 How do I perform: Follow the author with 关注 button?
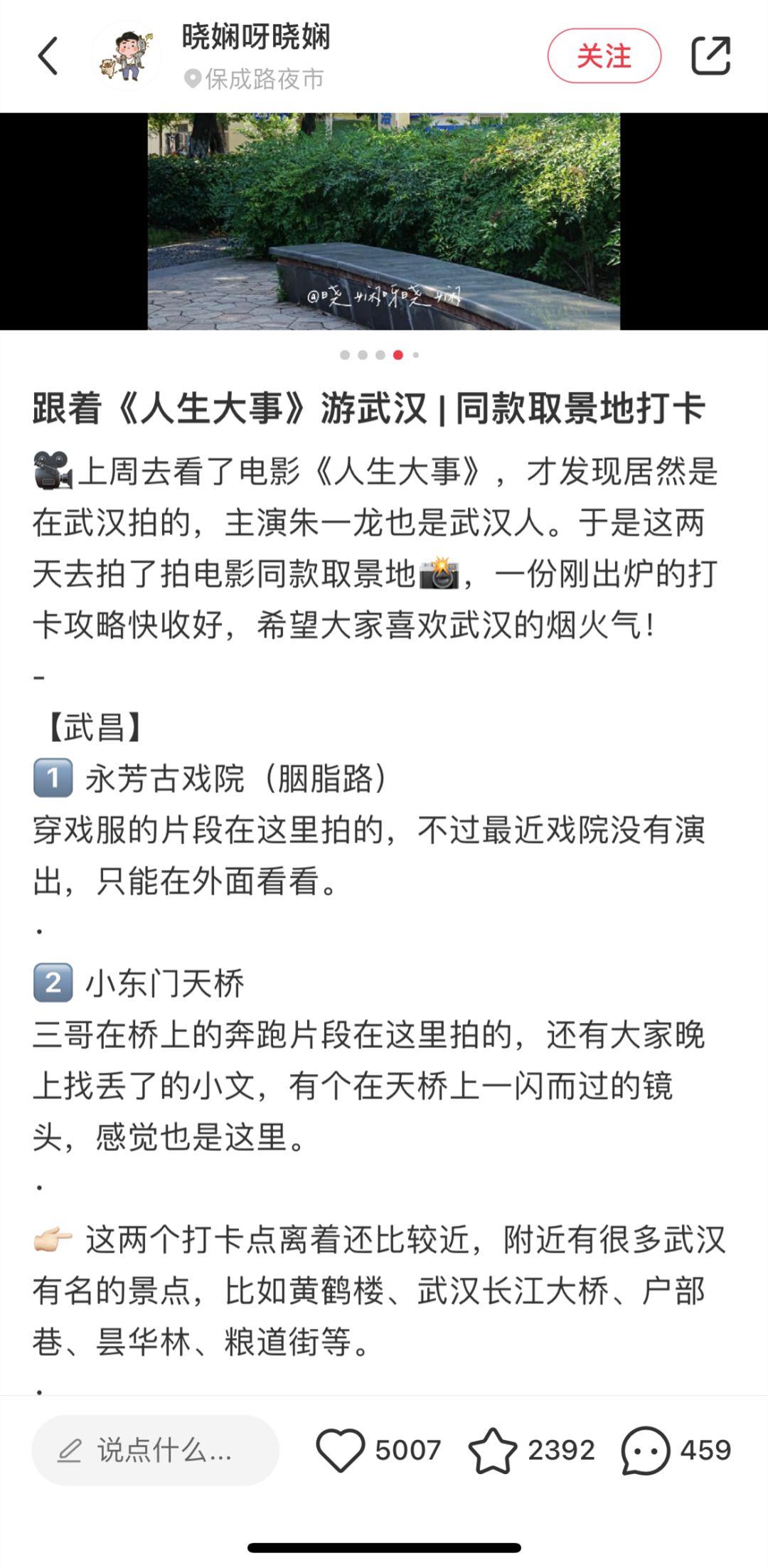tap(604, 56)
